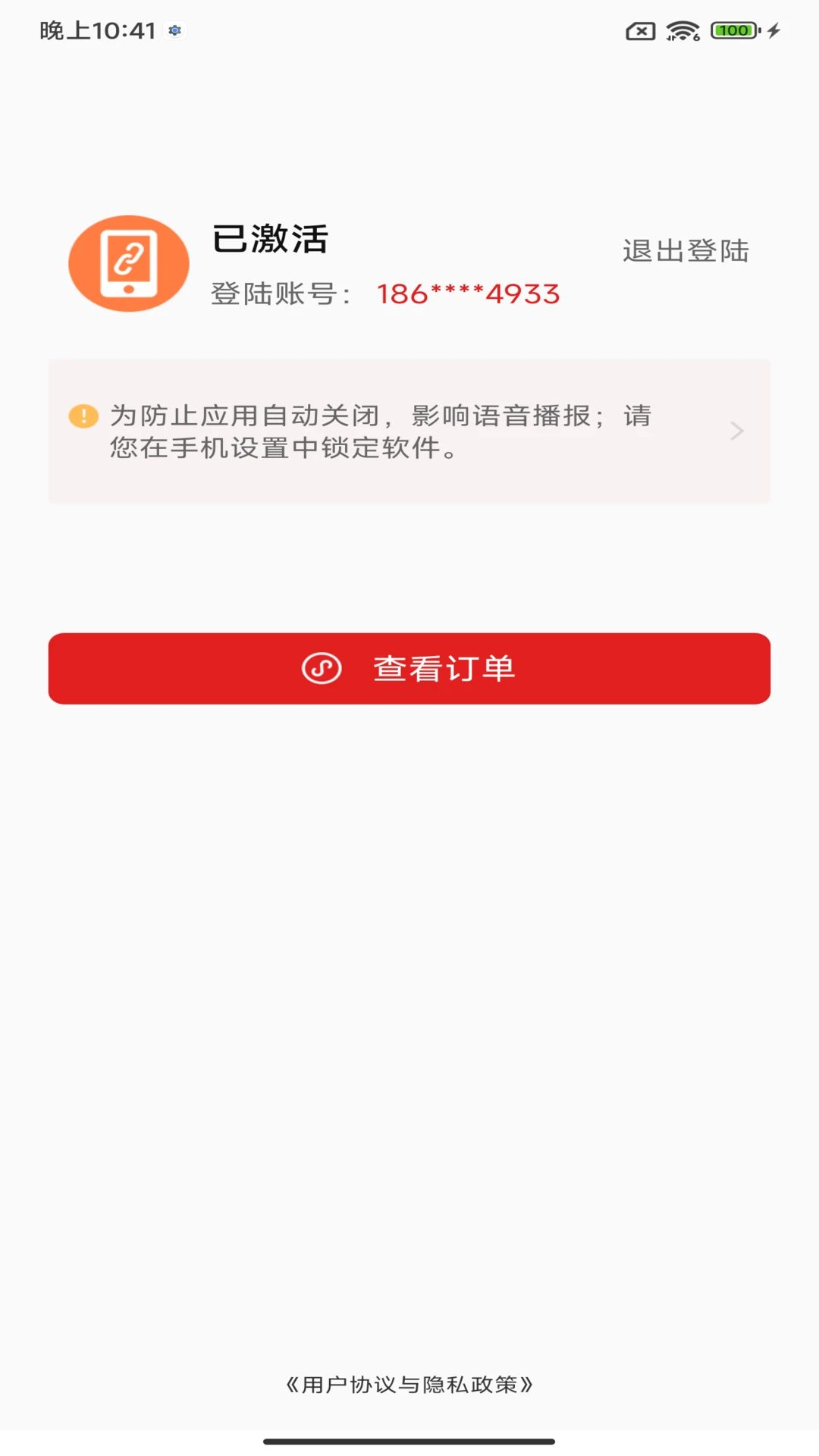The image size is (819, 1456).
Task: Expand the lock-app warning notice via its chevron
Action: (735, 431)
